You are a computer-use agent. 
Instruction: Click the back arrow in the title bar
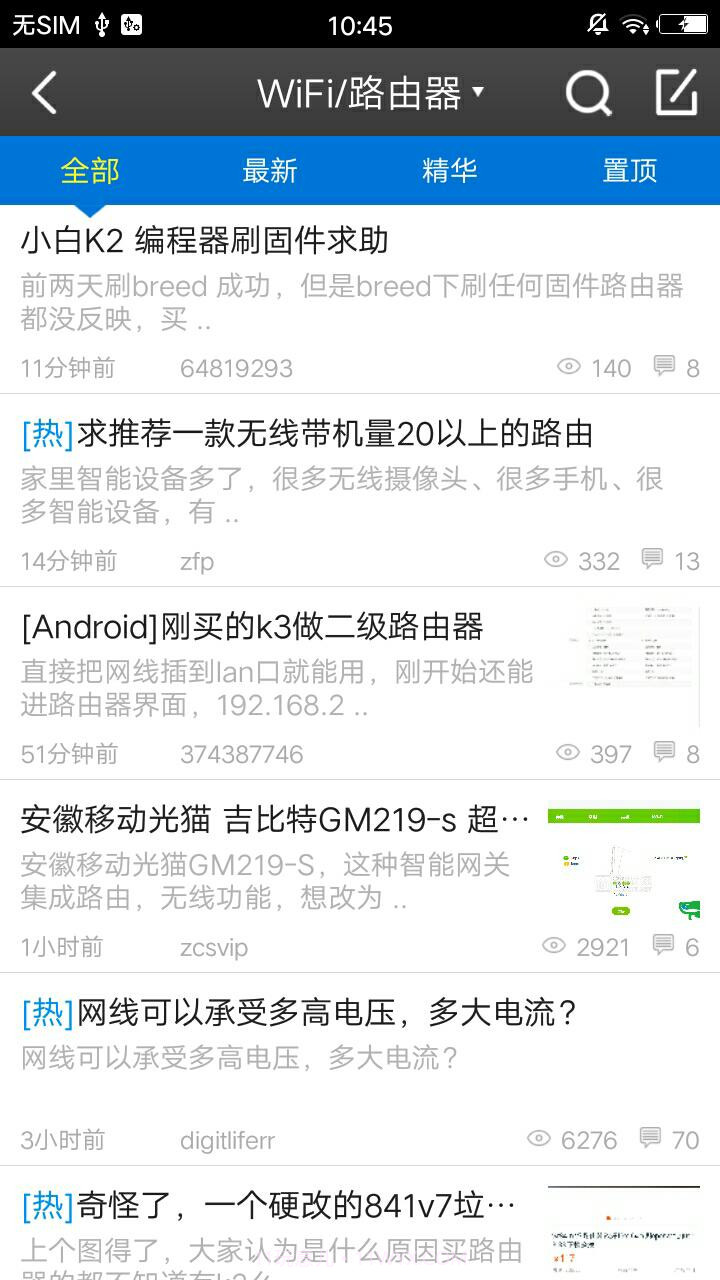pyautogui.click(x=42, y=92)
